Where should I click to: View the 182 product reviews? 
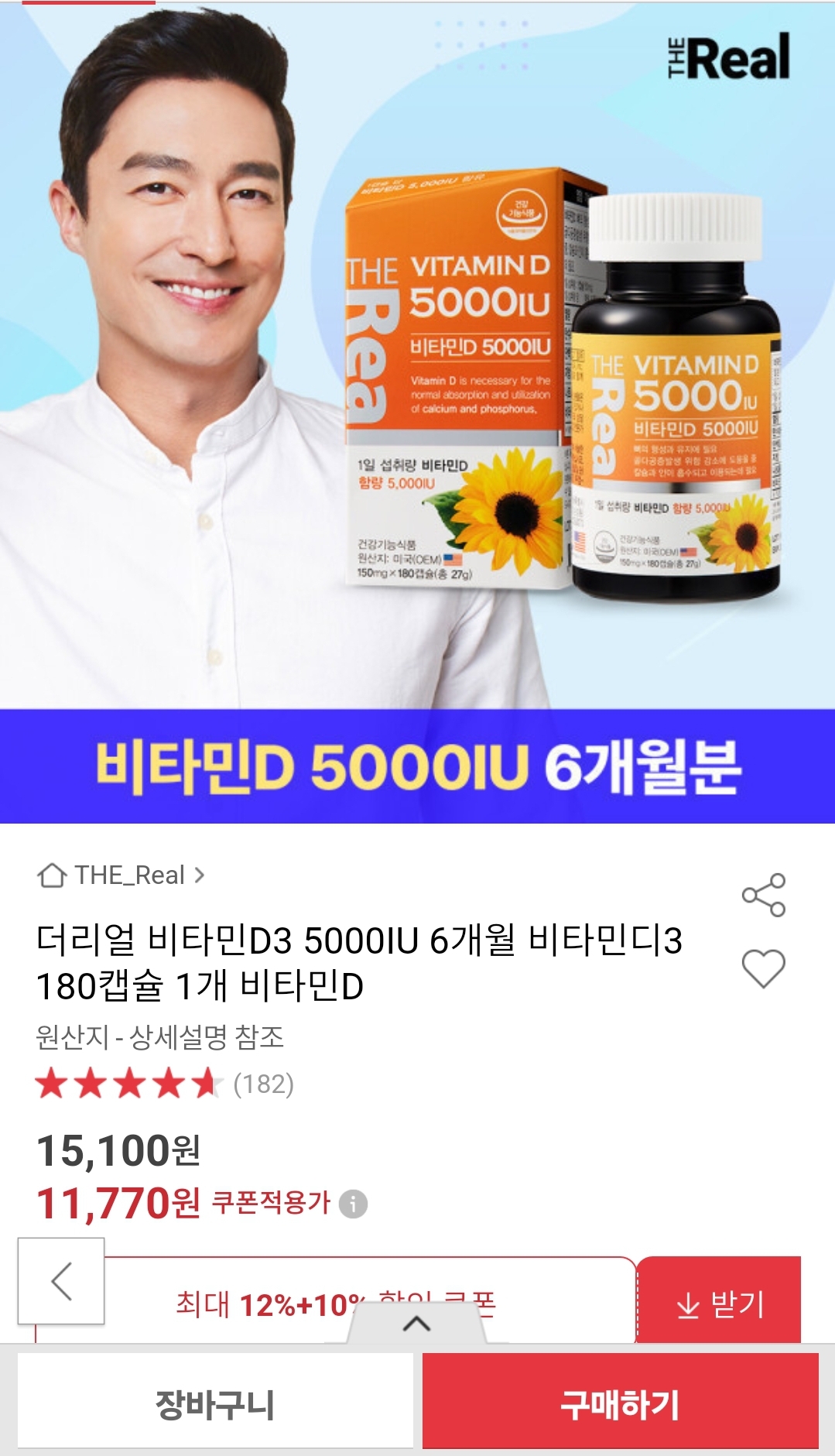263,1084
